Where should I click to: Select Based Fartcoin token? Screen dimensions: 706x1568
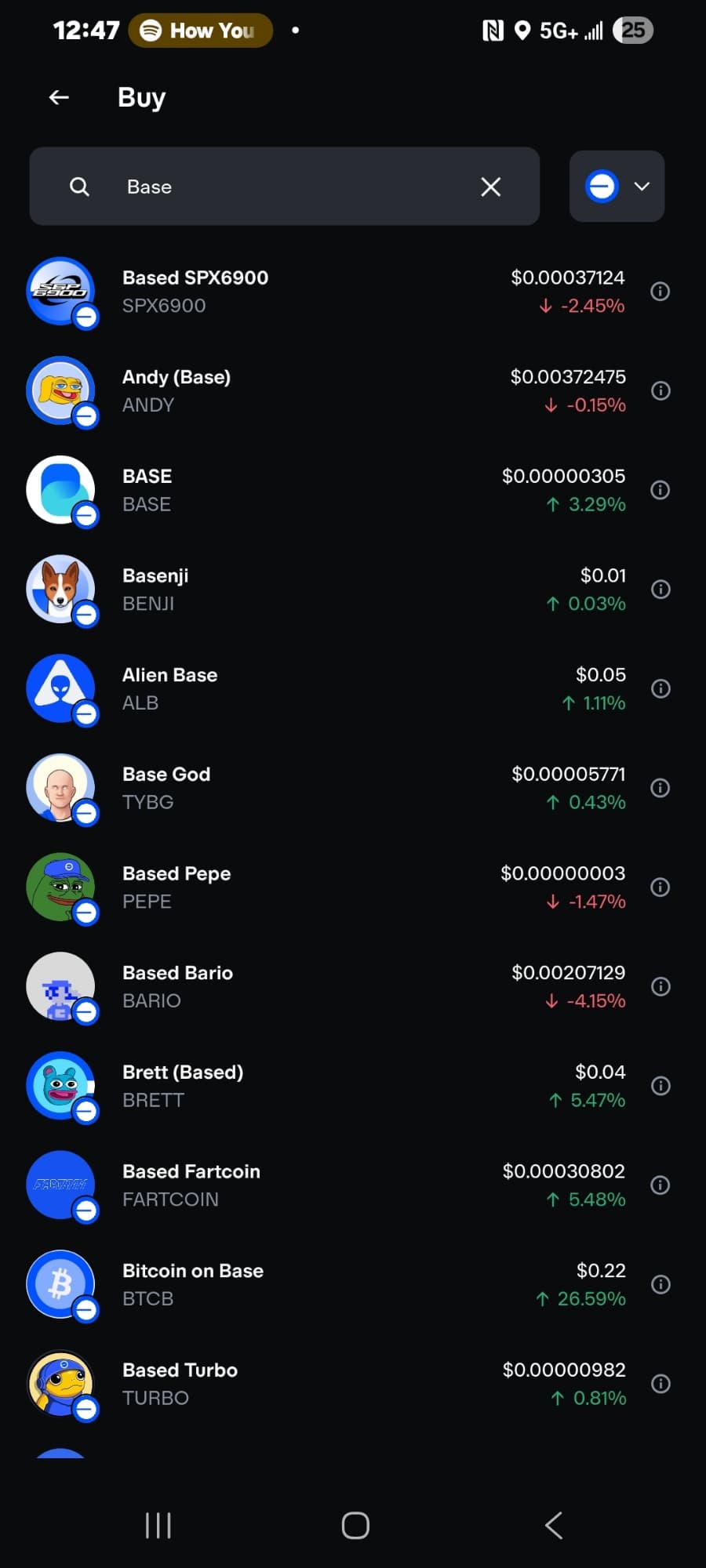[314, 1185]
